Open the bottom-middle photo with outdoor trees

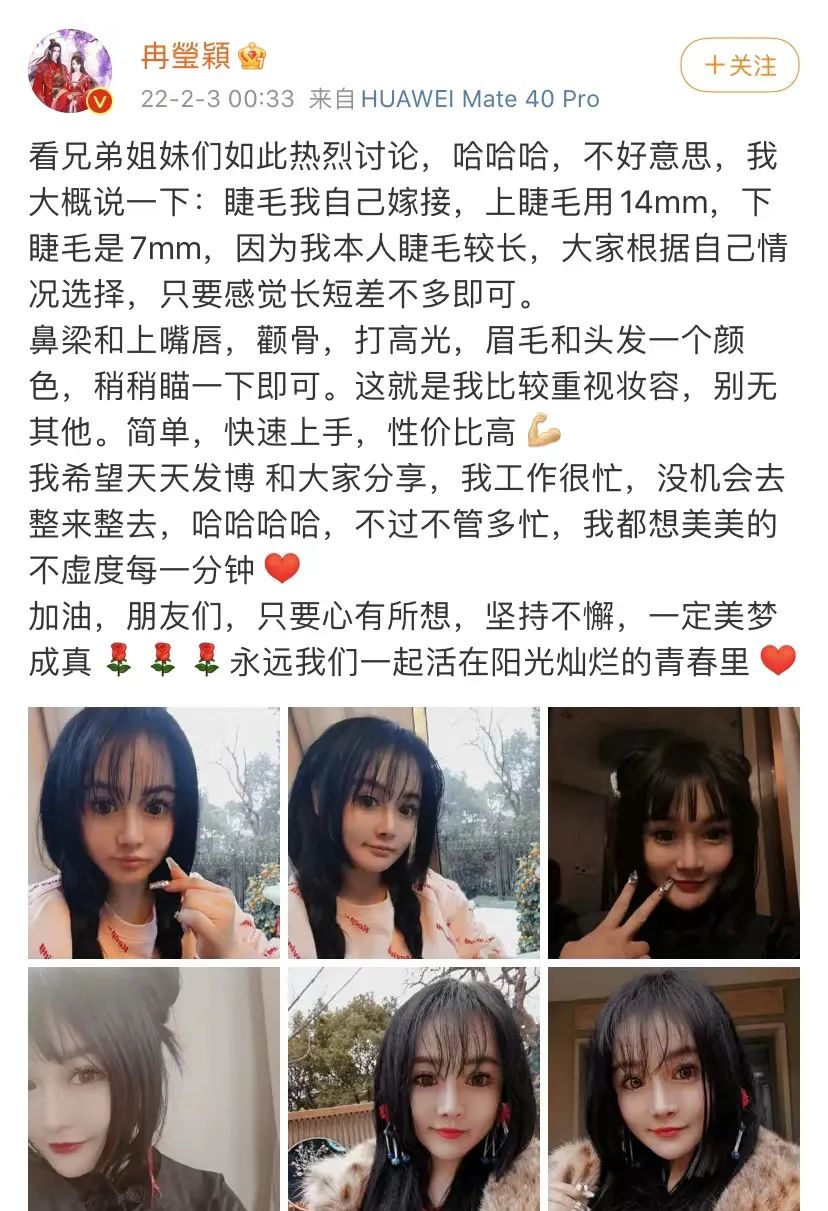(x=414, y=1089)
